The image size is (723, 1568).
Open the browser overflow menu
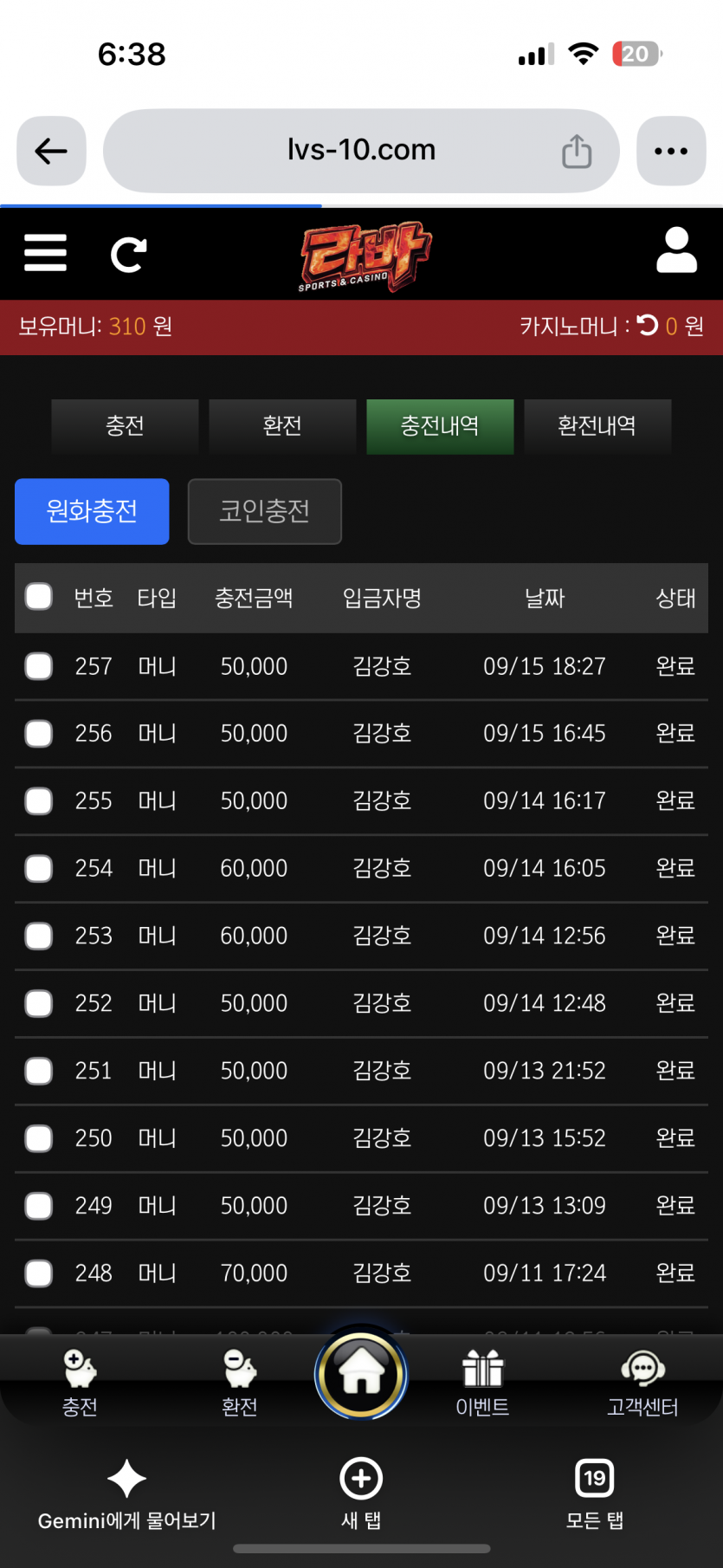point(671,151)
